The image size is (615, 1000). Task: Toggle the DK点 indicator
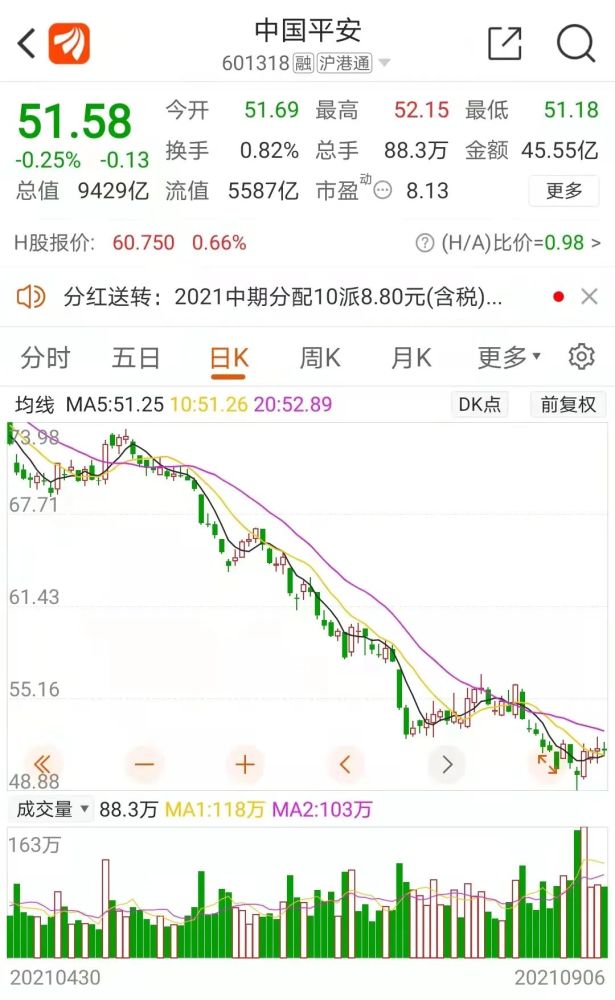click(x=480, y=404)
